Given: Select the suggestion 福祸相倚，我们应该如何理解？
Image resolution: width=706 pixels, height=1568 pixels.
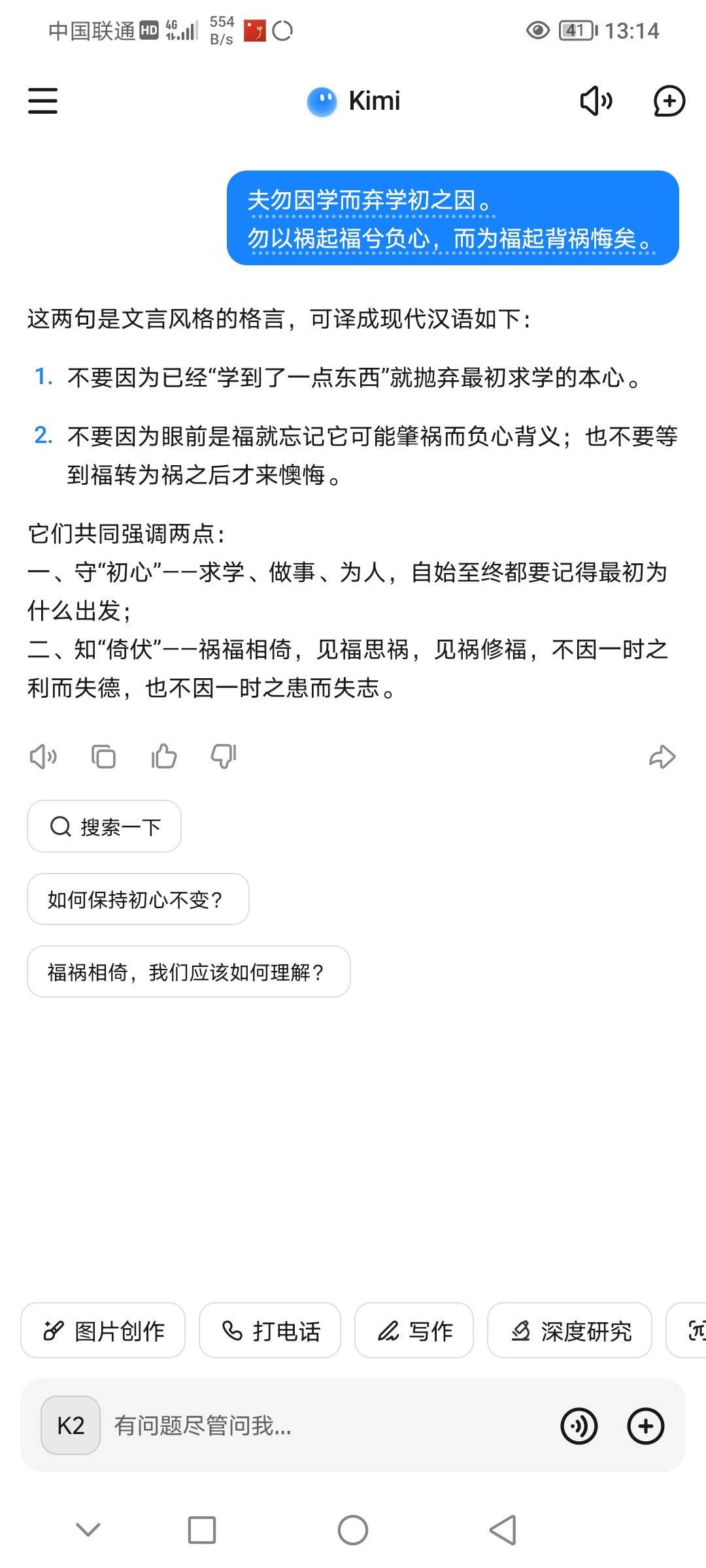Looking at the screenshot, I should point(188,972).
